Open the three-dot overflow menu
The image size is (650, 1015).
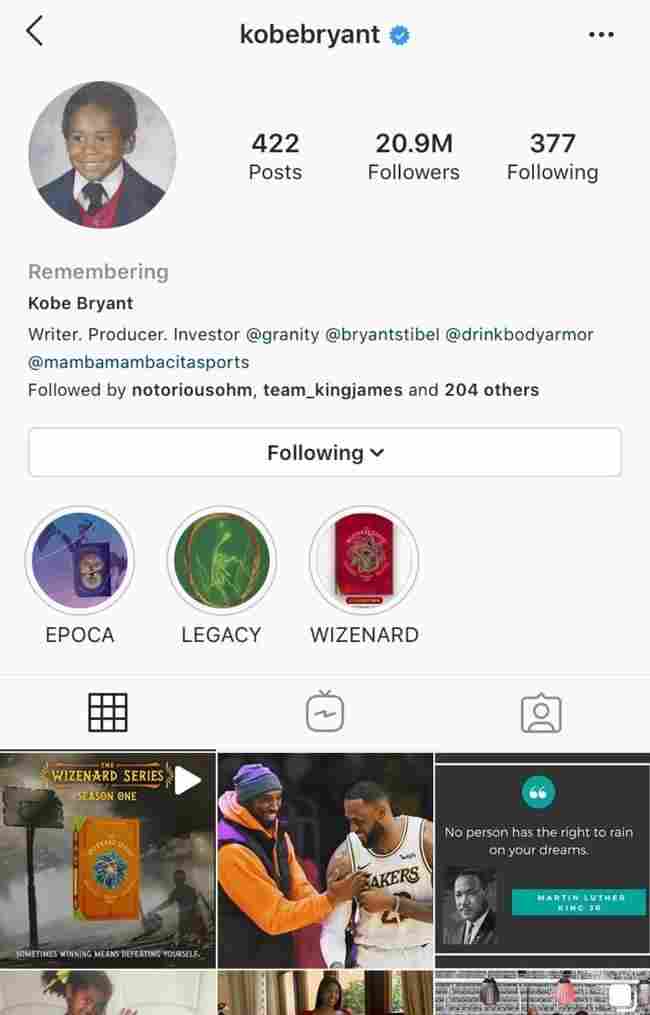tap(601, 34)
